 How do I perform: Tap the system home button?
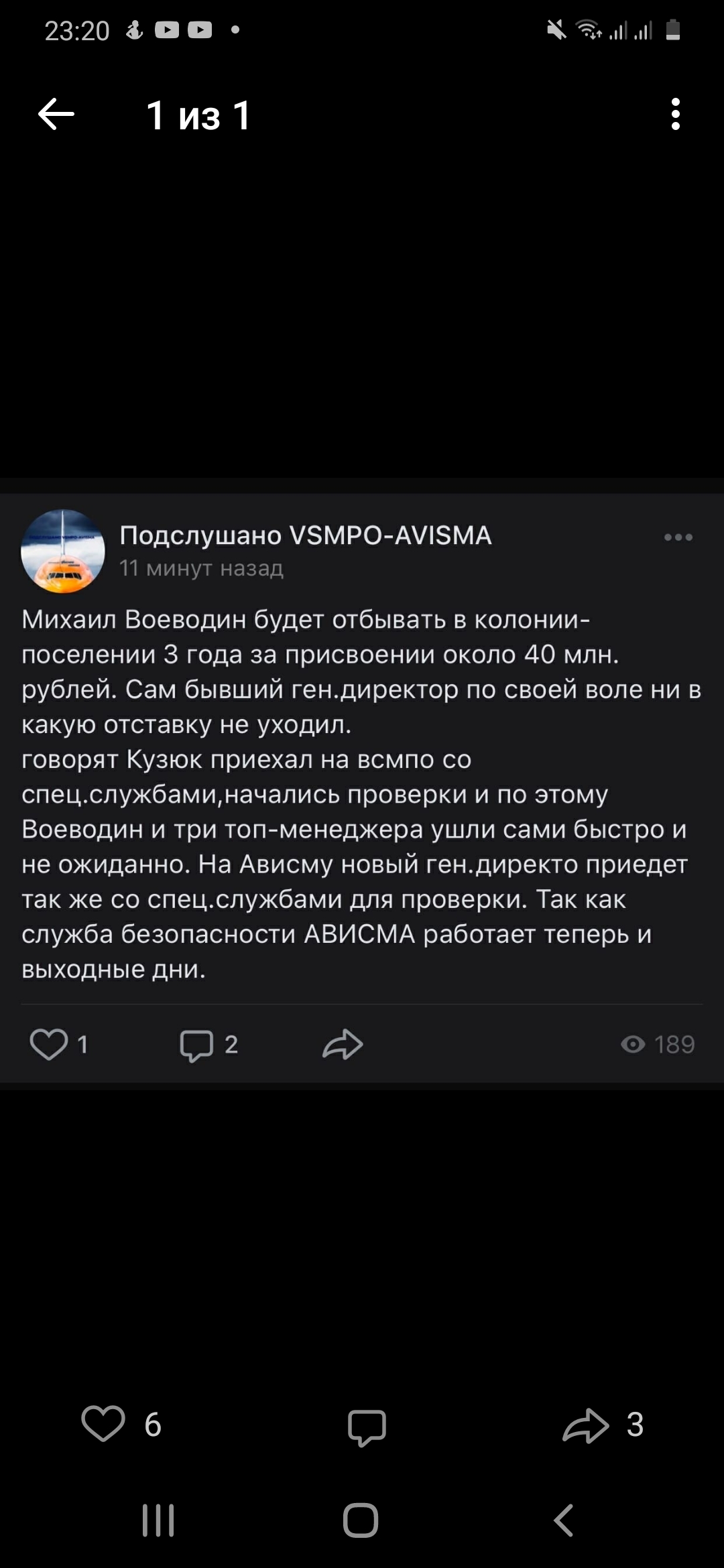click(x=361, y=1520)
